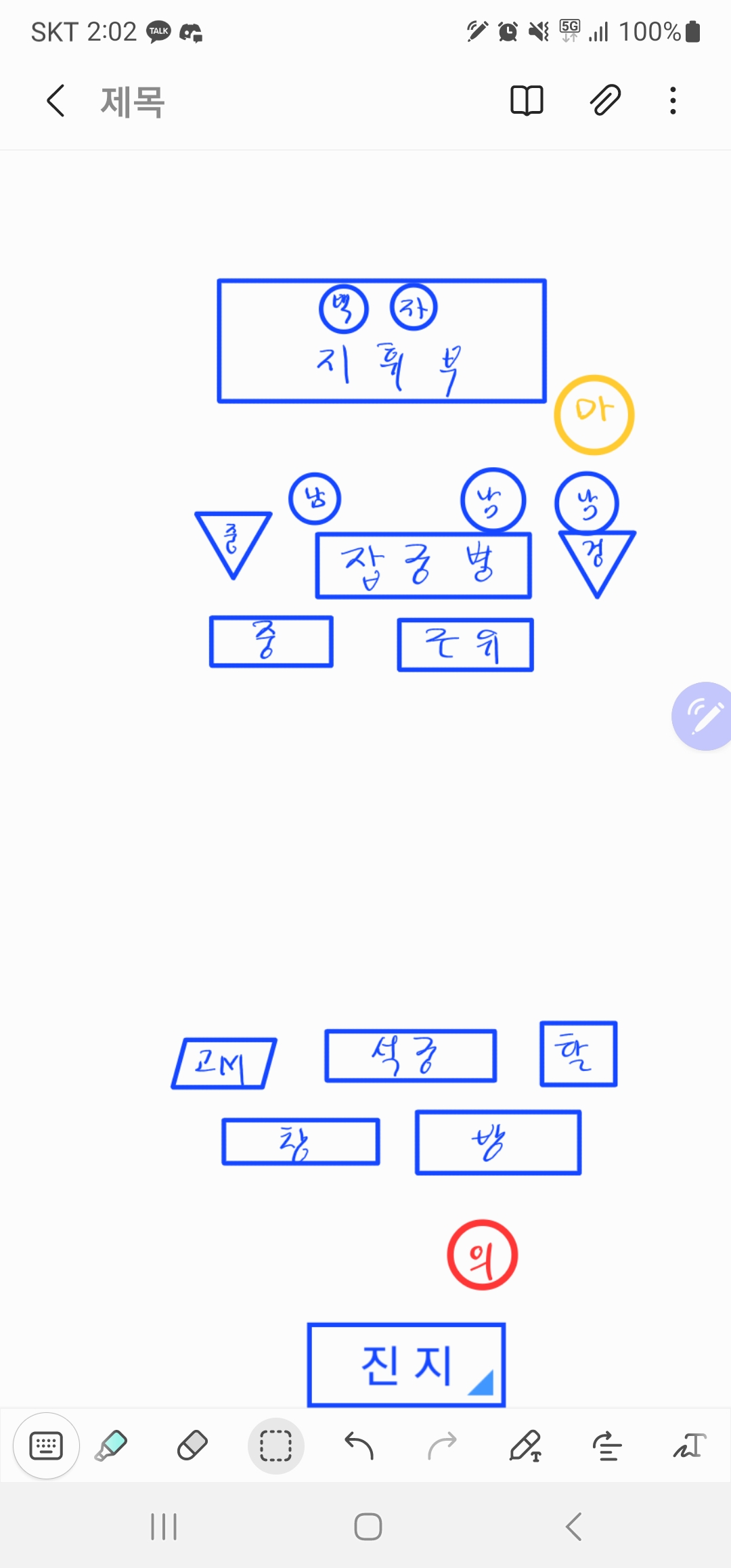Open recent apps from navigation bar

[x=164, y=1527]
